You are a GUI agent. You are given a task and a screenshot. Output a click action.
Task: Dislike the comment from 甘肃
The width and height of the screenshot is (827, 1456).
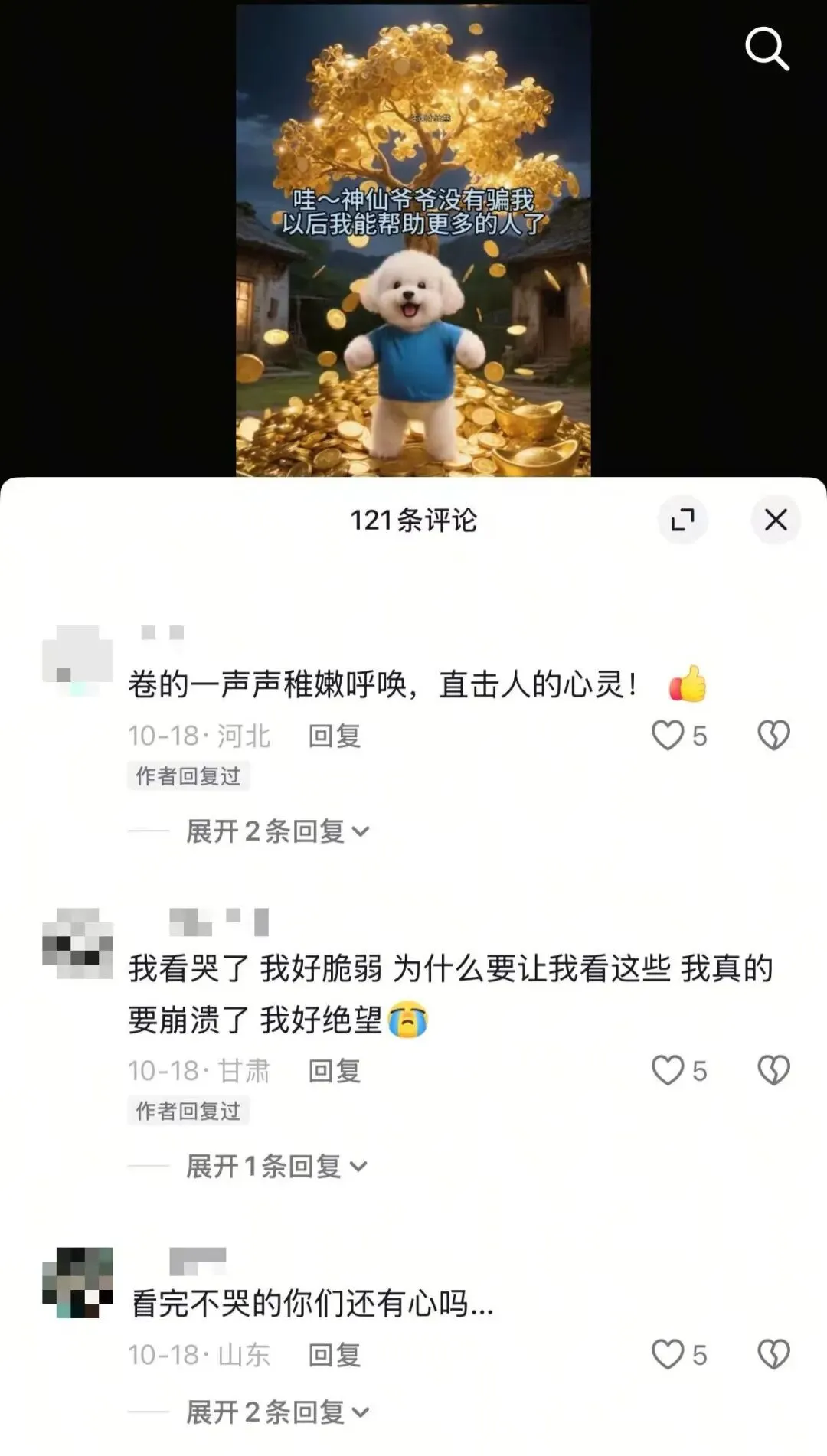pyautogui.click(x=773, y=1070)
